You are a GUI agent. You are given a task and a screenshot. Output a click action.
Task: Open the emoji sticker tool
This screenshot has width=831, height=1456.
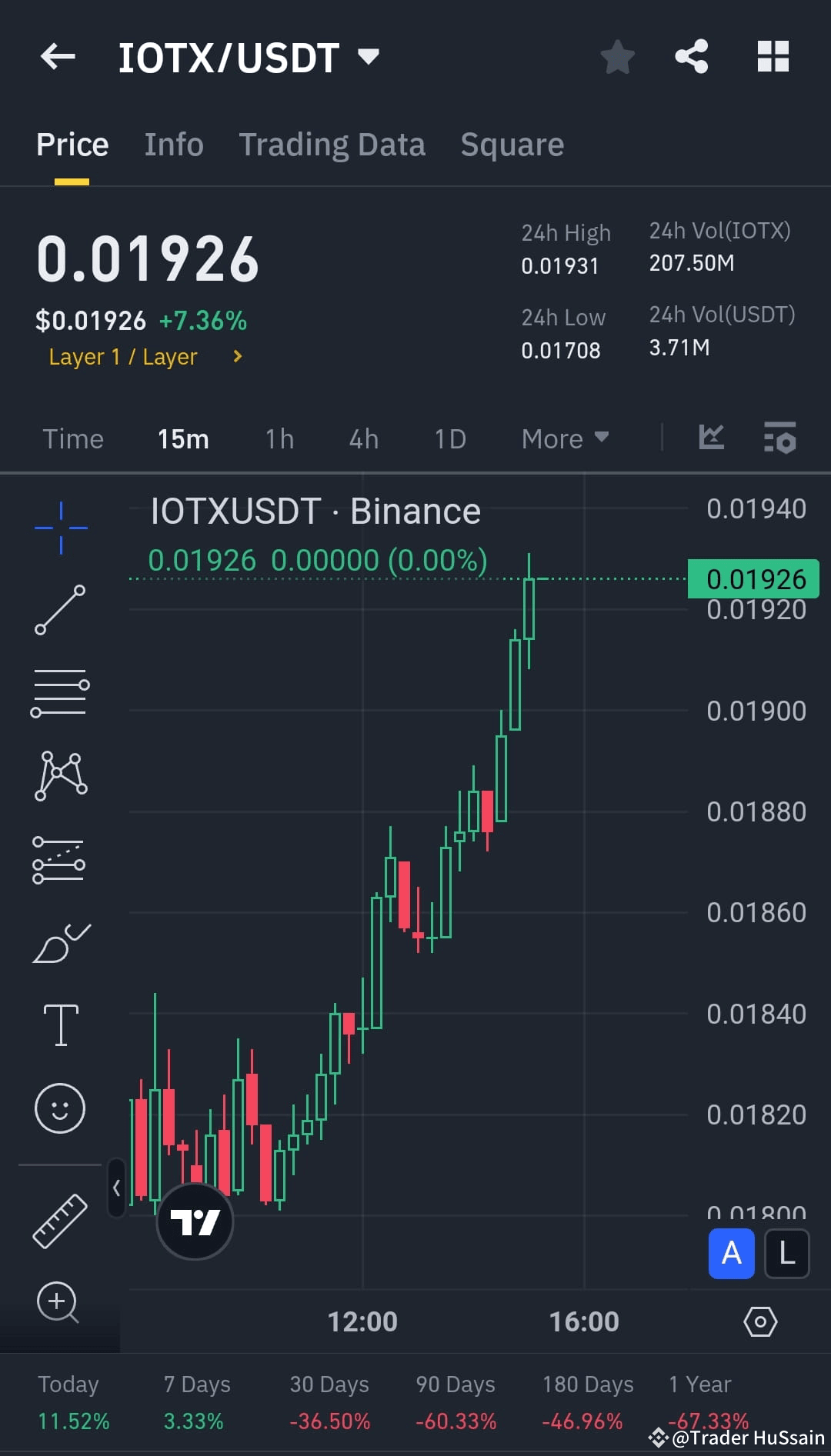click(x=60, y=1108)
